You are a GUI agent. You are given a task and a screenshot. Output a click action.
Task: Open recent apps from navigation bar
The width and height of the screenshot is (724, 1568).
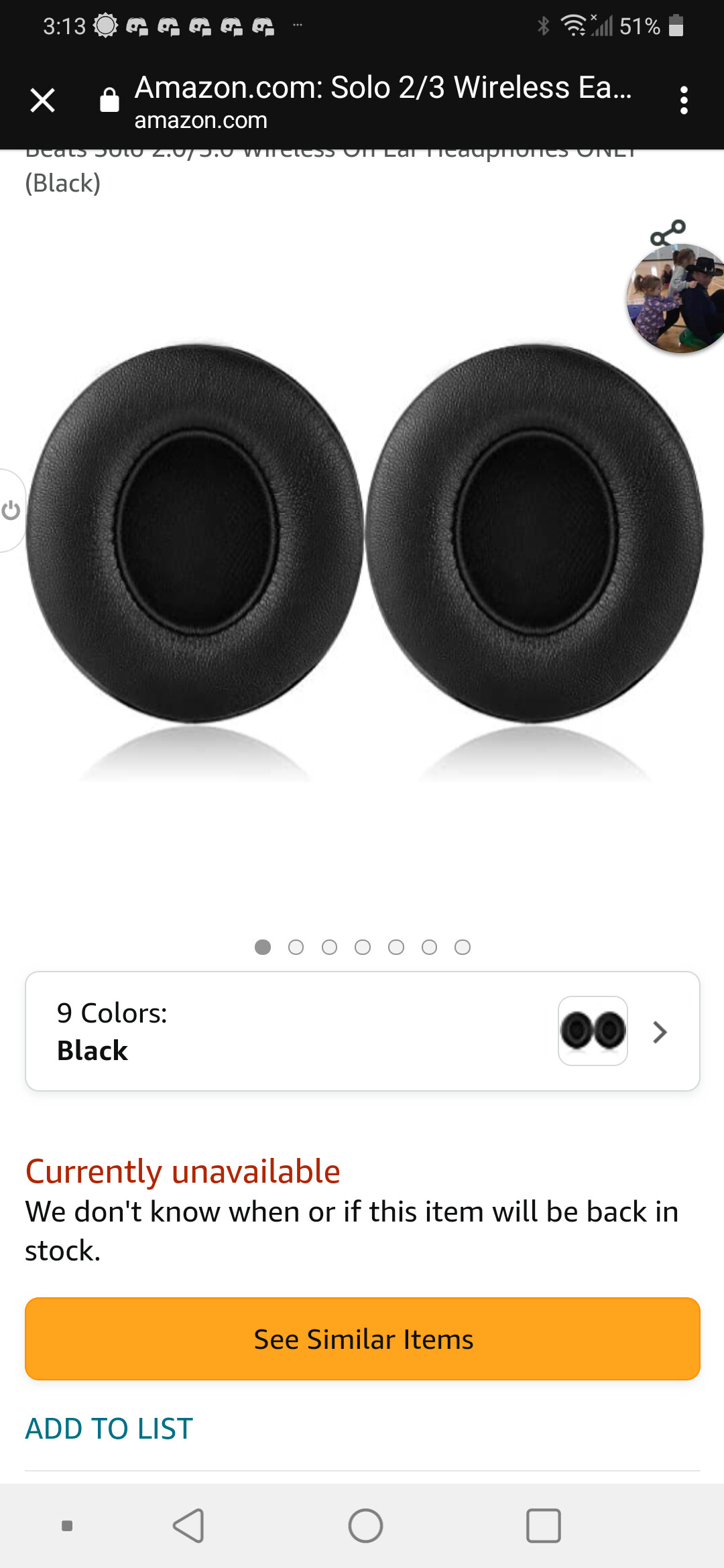[543, 1526]
